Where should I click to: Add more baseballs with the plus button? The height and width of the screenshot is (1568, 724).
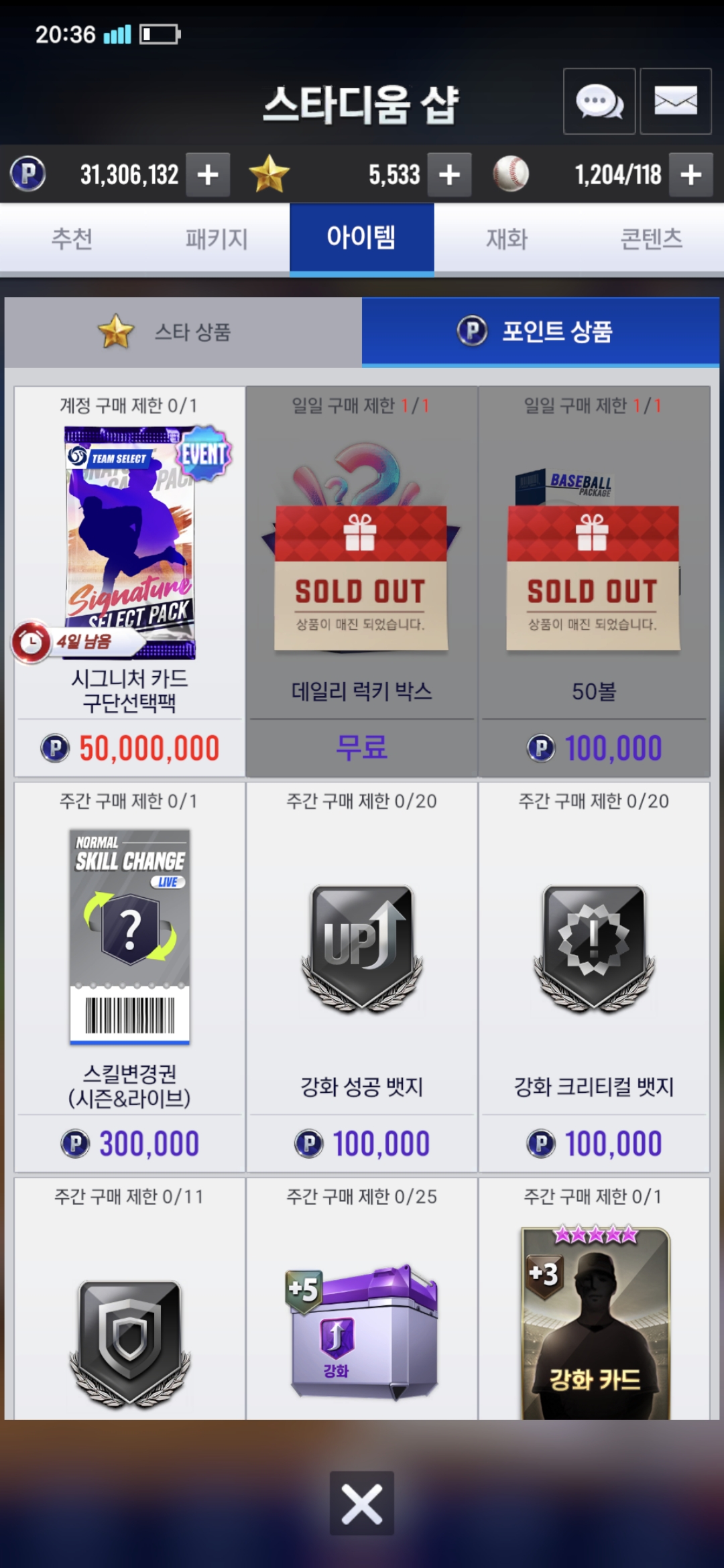[690, 175]
